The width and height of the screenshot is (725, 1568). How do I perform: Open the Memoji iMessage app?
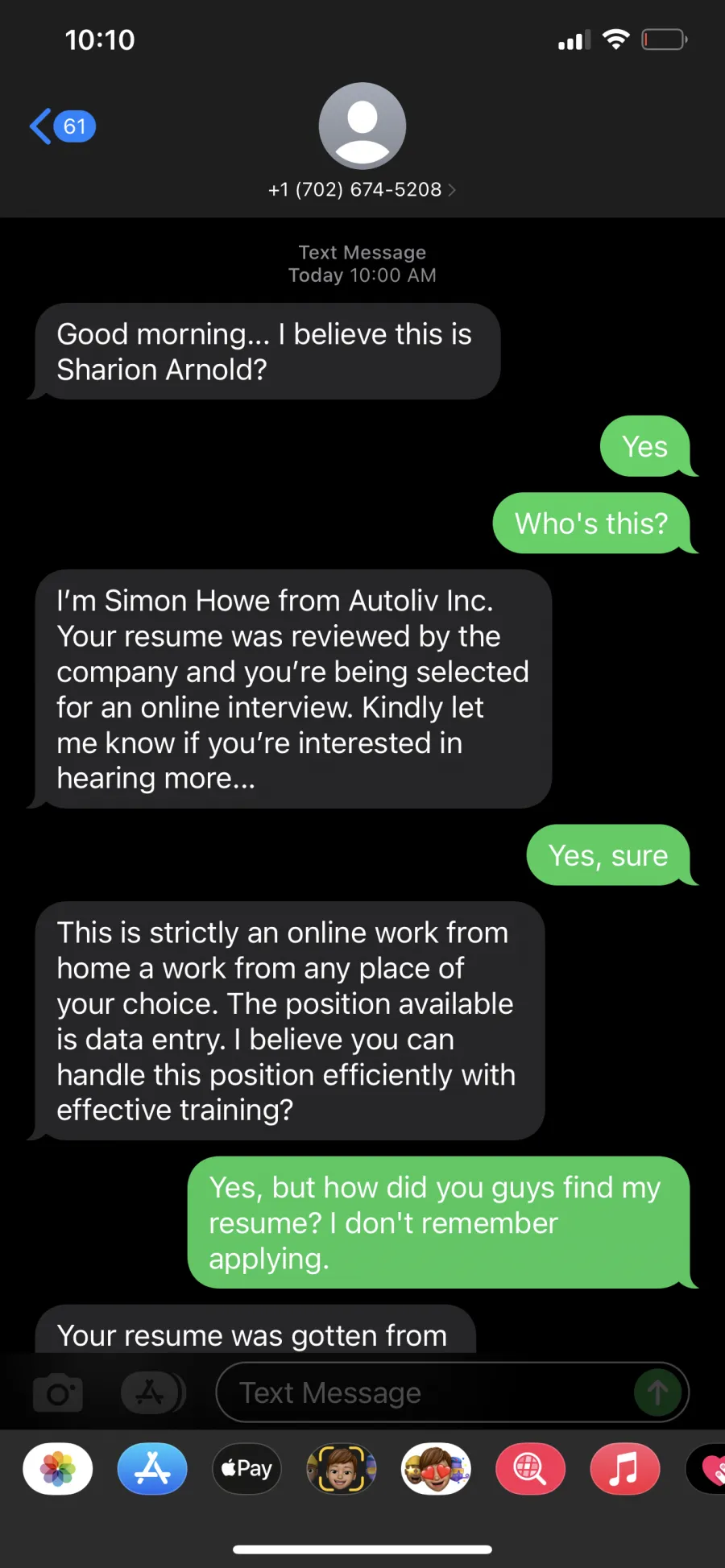[342, 1469]
